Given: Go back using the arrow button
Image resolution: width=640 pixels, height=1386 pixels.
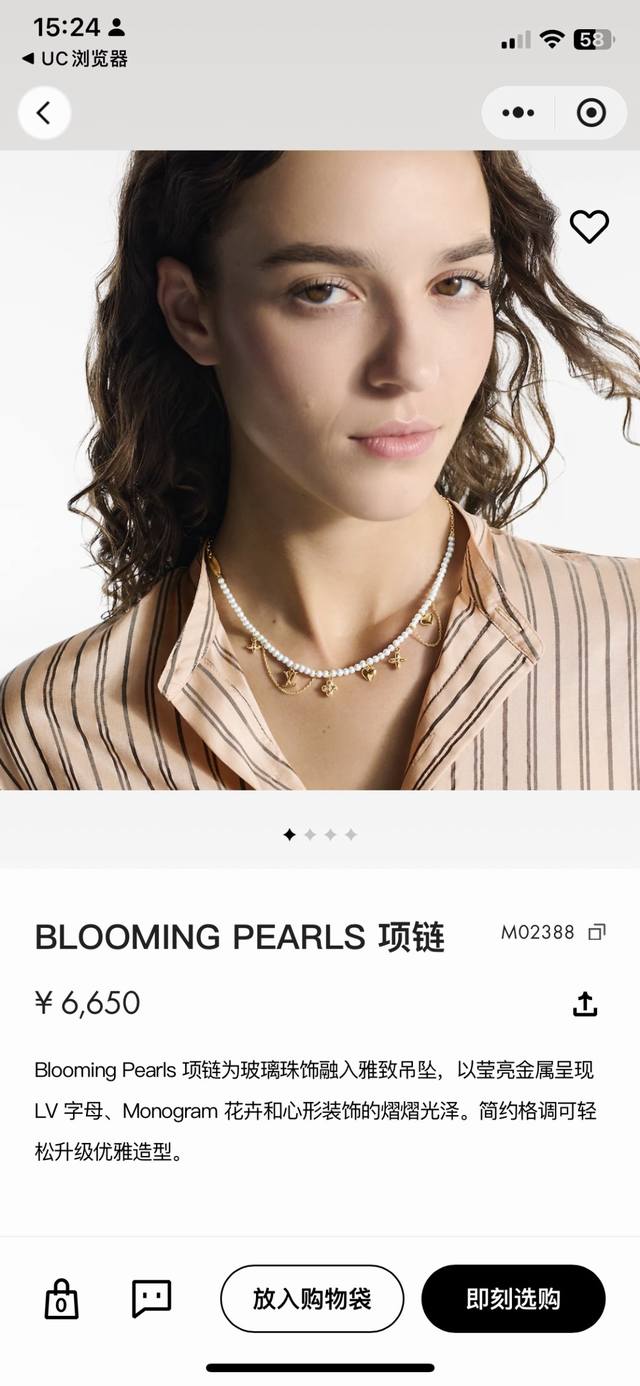Looking at the screenshot, I should [43, 113].
